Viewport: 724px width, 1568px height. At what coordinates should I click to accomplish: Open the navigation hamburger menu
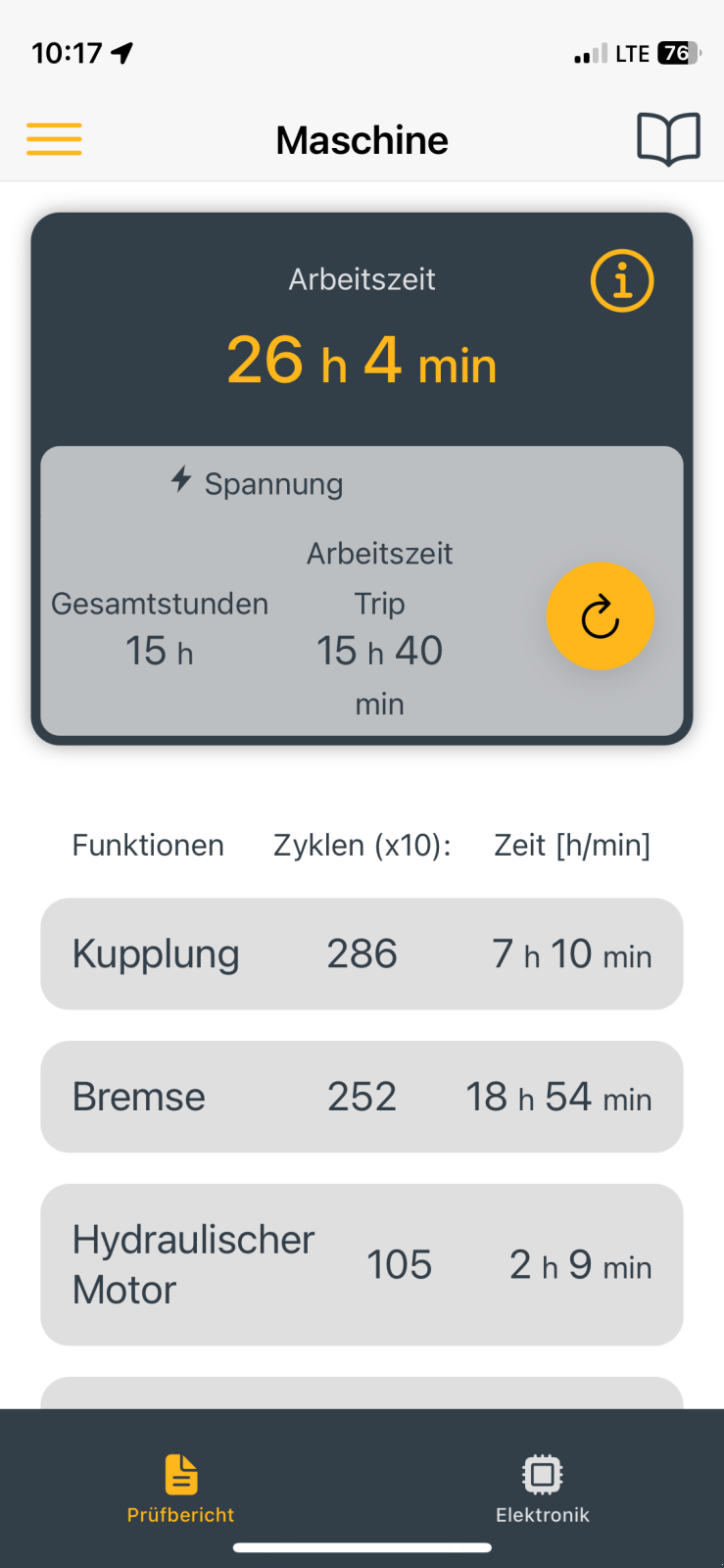(x=54, y=139)
